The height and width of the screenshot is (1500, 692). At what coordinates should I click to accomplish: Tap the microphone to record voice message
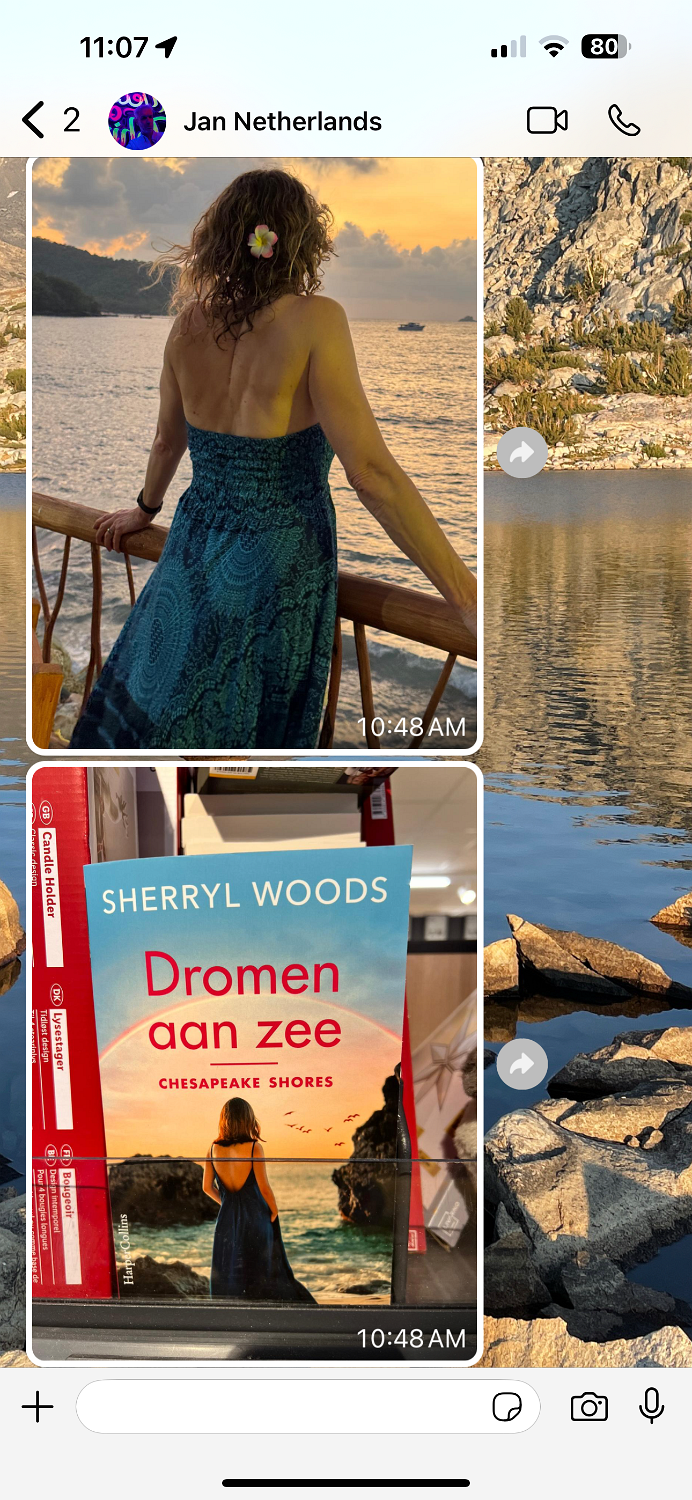point(652,1406)
